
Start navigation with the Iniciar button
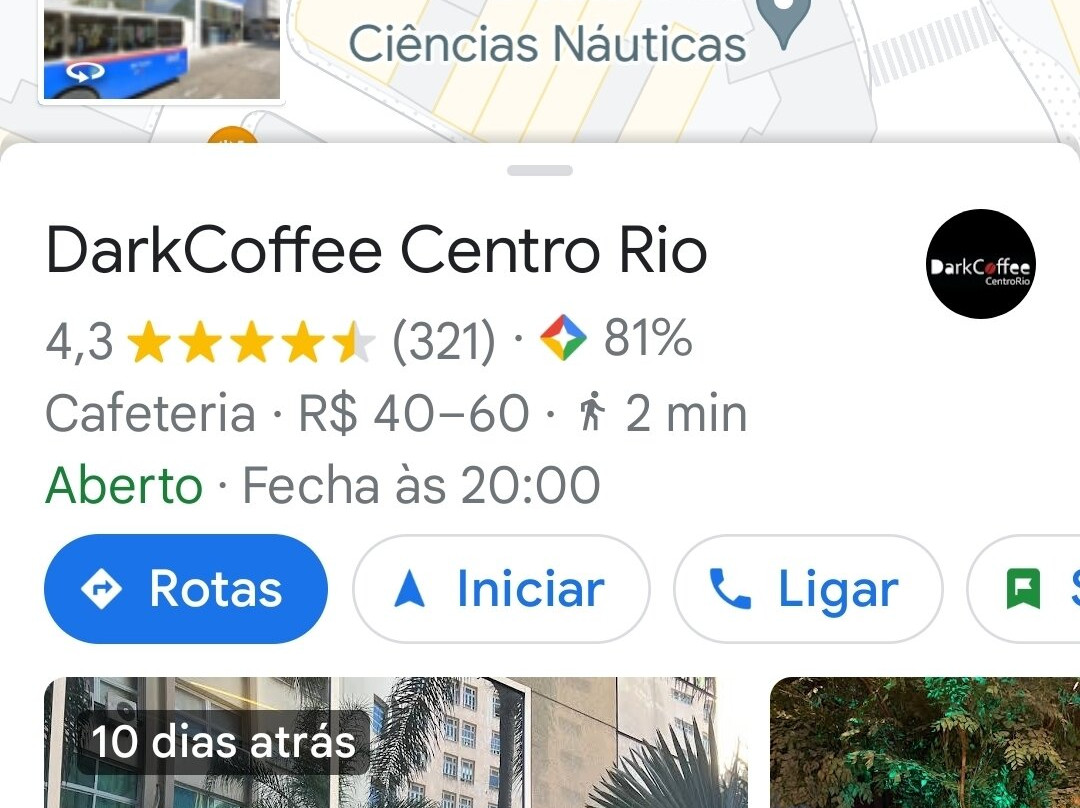point(501,589)
